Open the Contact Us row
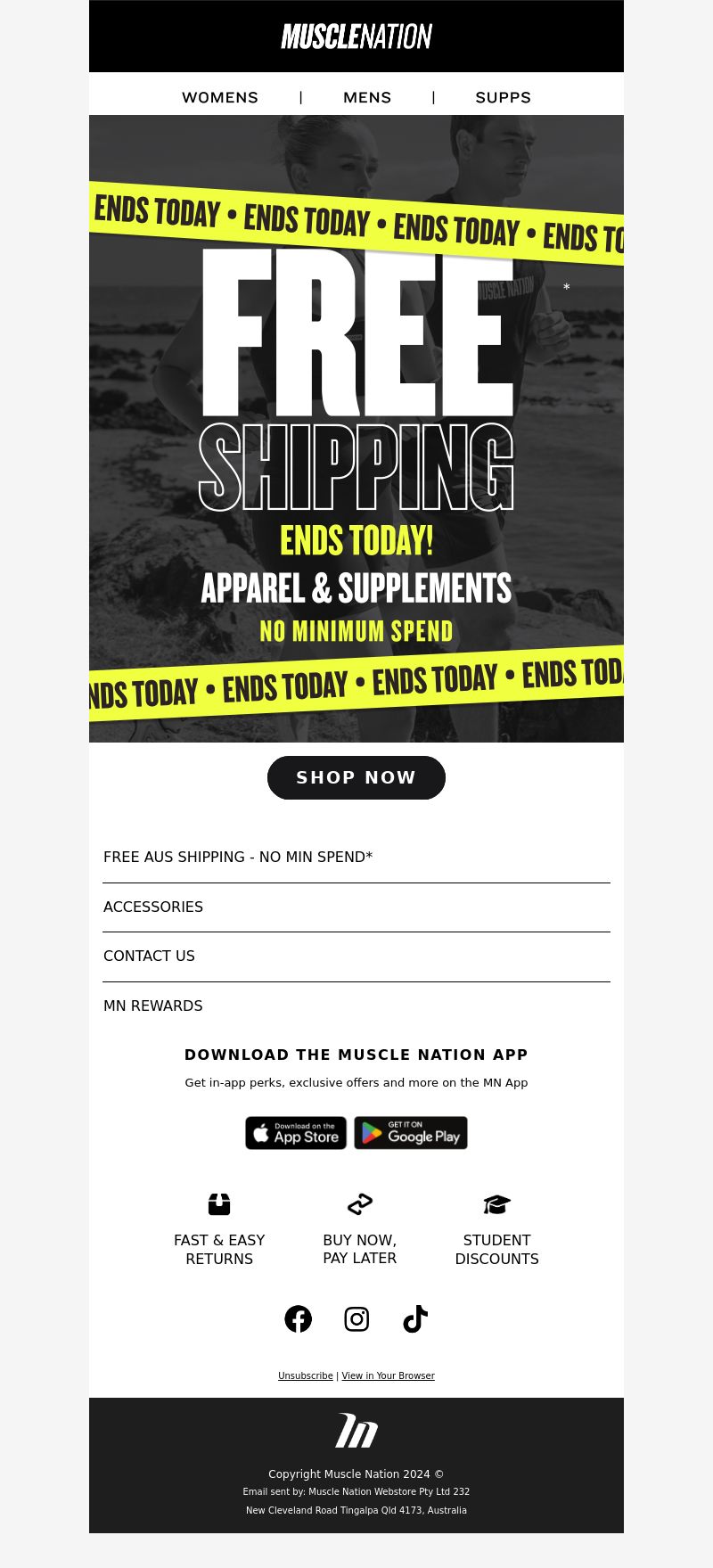713x1568 pixels. (149, 956)
